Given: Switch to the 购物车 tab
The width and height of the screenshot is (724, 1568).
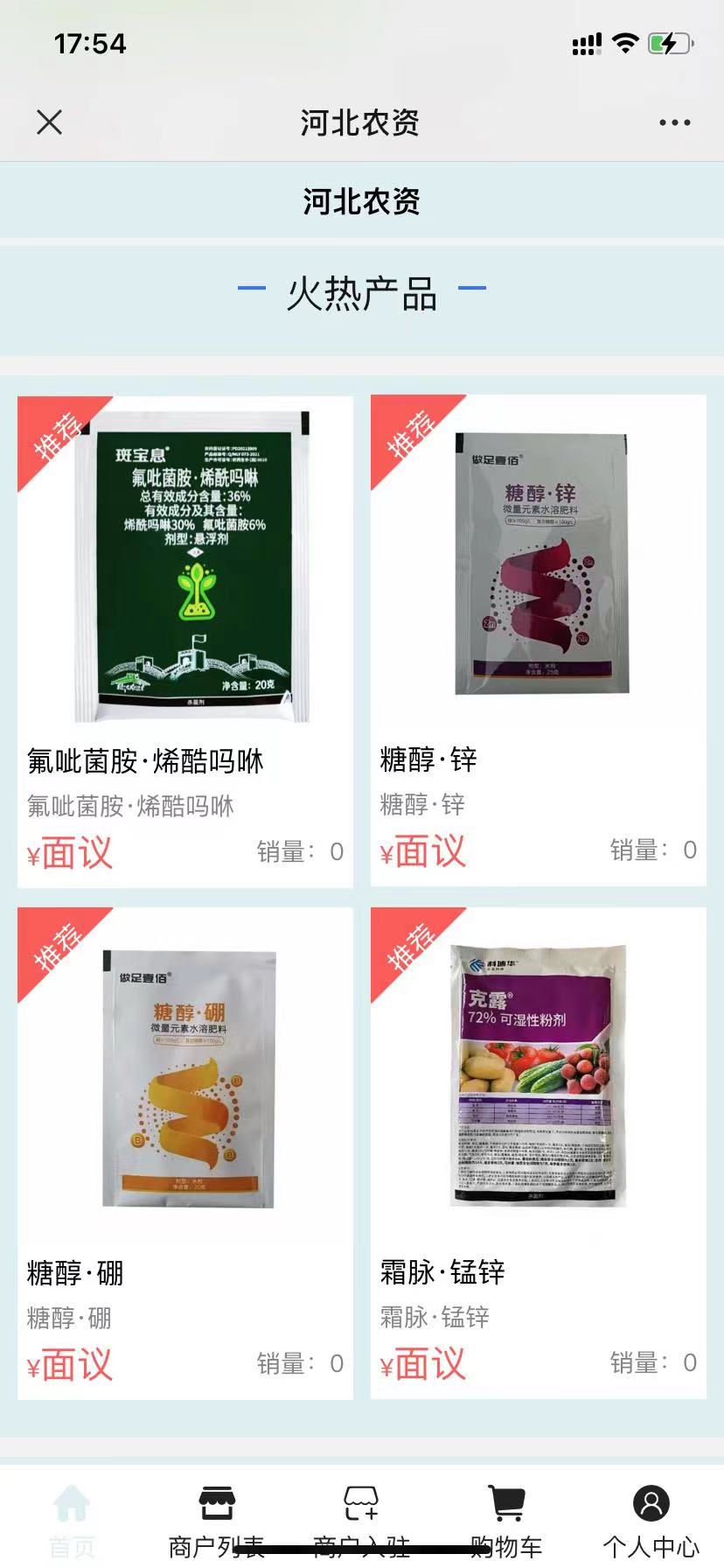Looking at the screenshot, I should coord(506,1521).
